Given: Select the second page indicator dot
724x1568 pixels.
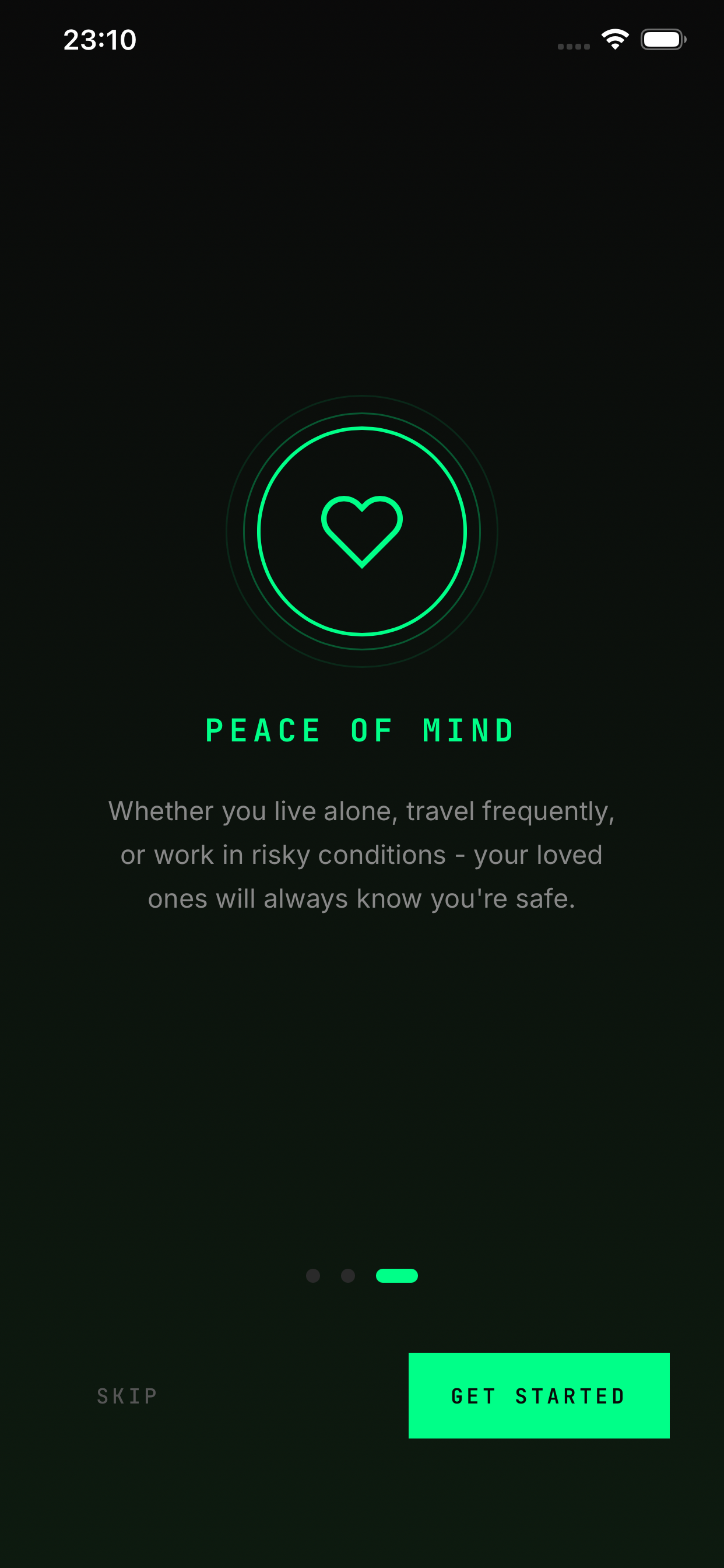Looking at the screenshot, I should click(x=348, y=1275).
